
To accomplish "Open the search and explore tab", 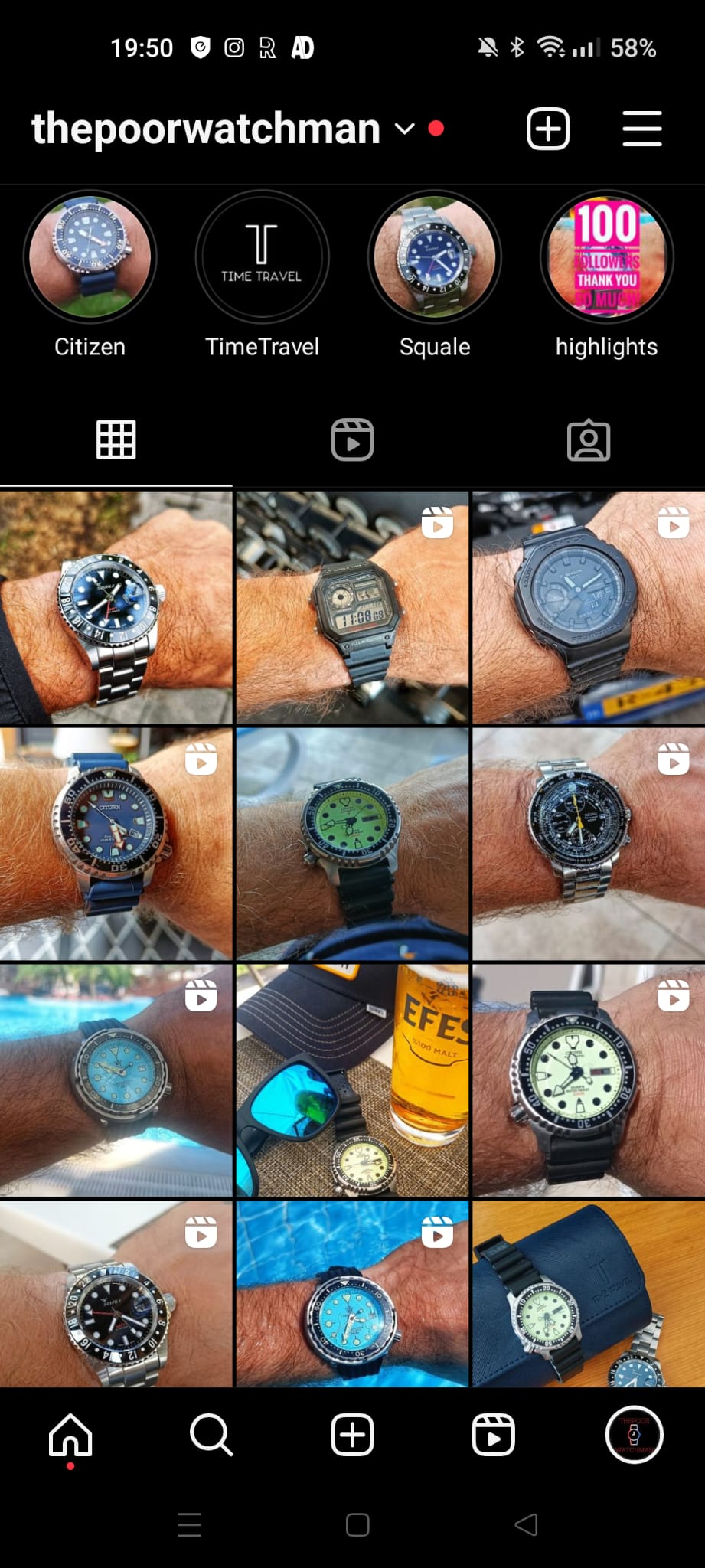I will tap(211, 1435).
